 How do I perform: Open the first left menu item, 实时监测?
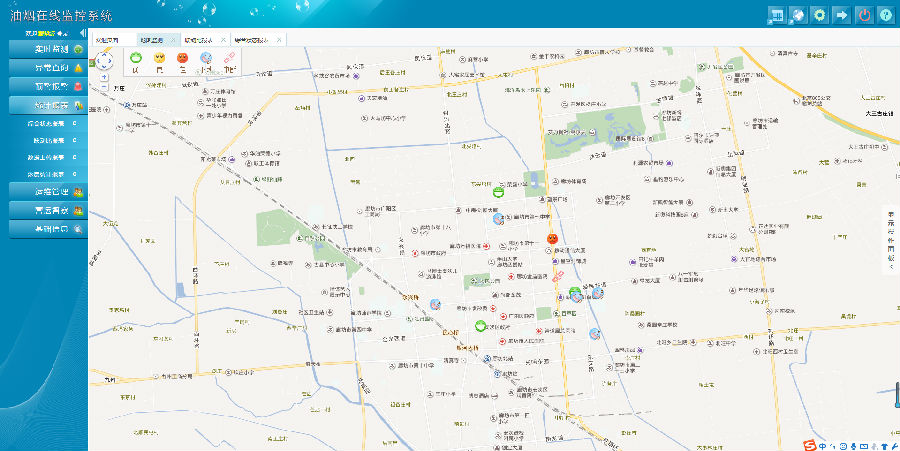pos(45,50)
